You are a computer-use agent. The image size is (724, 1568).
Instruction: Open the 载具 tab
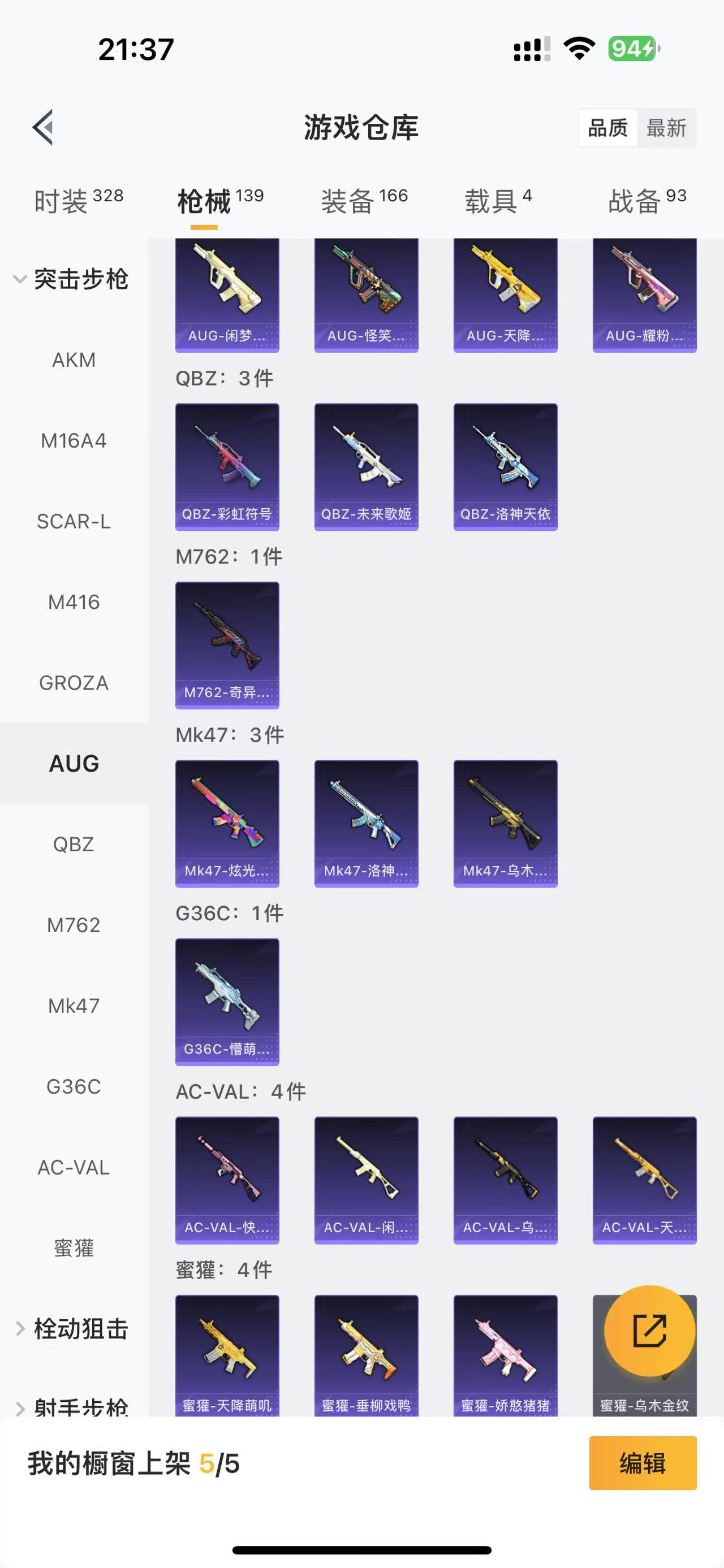(x=498, y=201)
